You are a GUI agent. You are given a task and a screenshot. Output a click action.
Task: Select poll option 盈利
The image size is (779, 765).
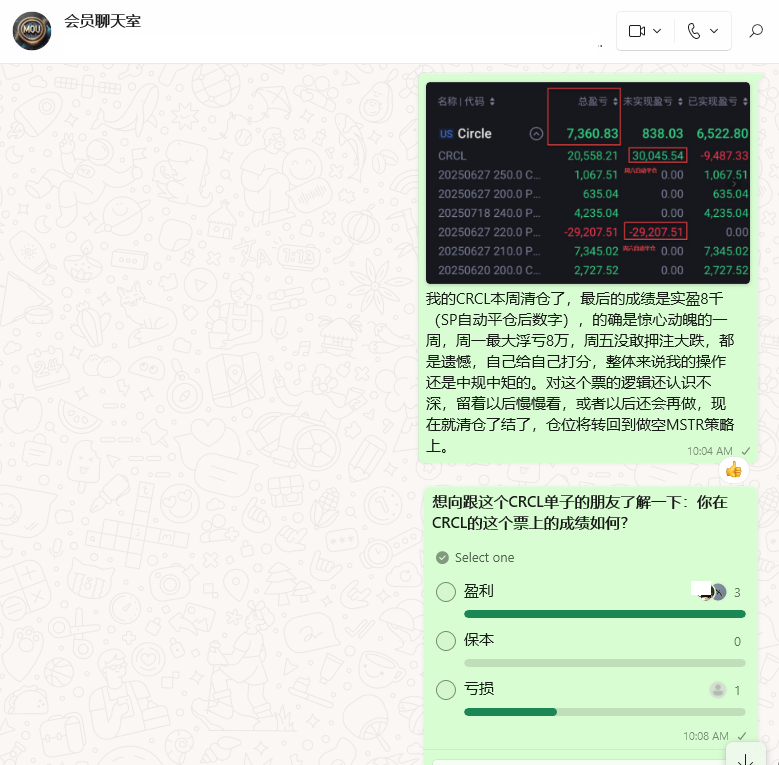[x=446, y=592]
